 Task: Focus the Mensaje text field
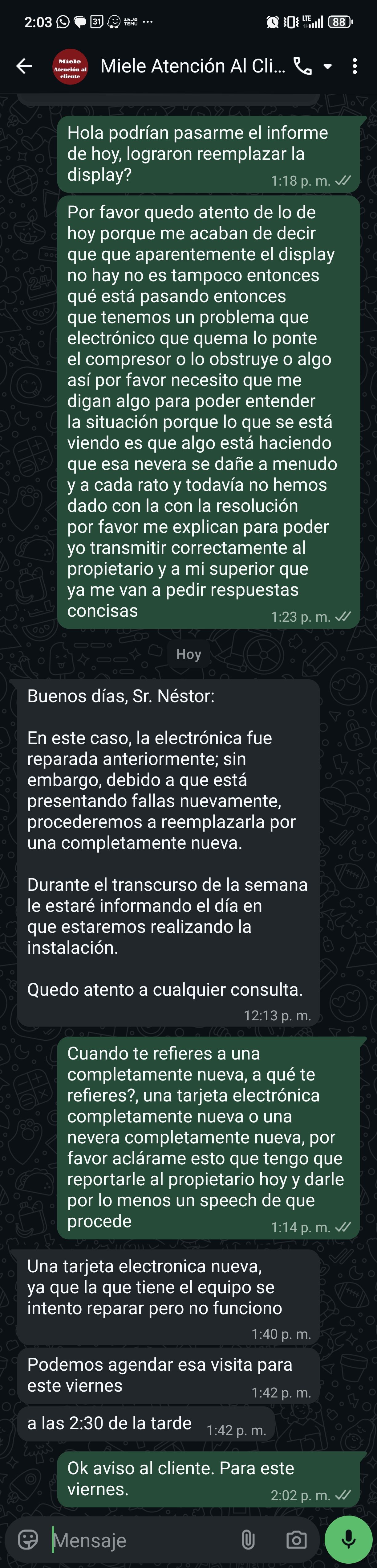coord(140,1541)
